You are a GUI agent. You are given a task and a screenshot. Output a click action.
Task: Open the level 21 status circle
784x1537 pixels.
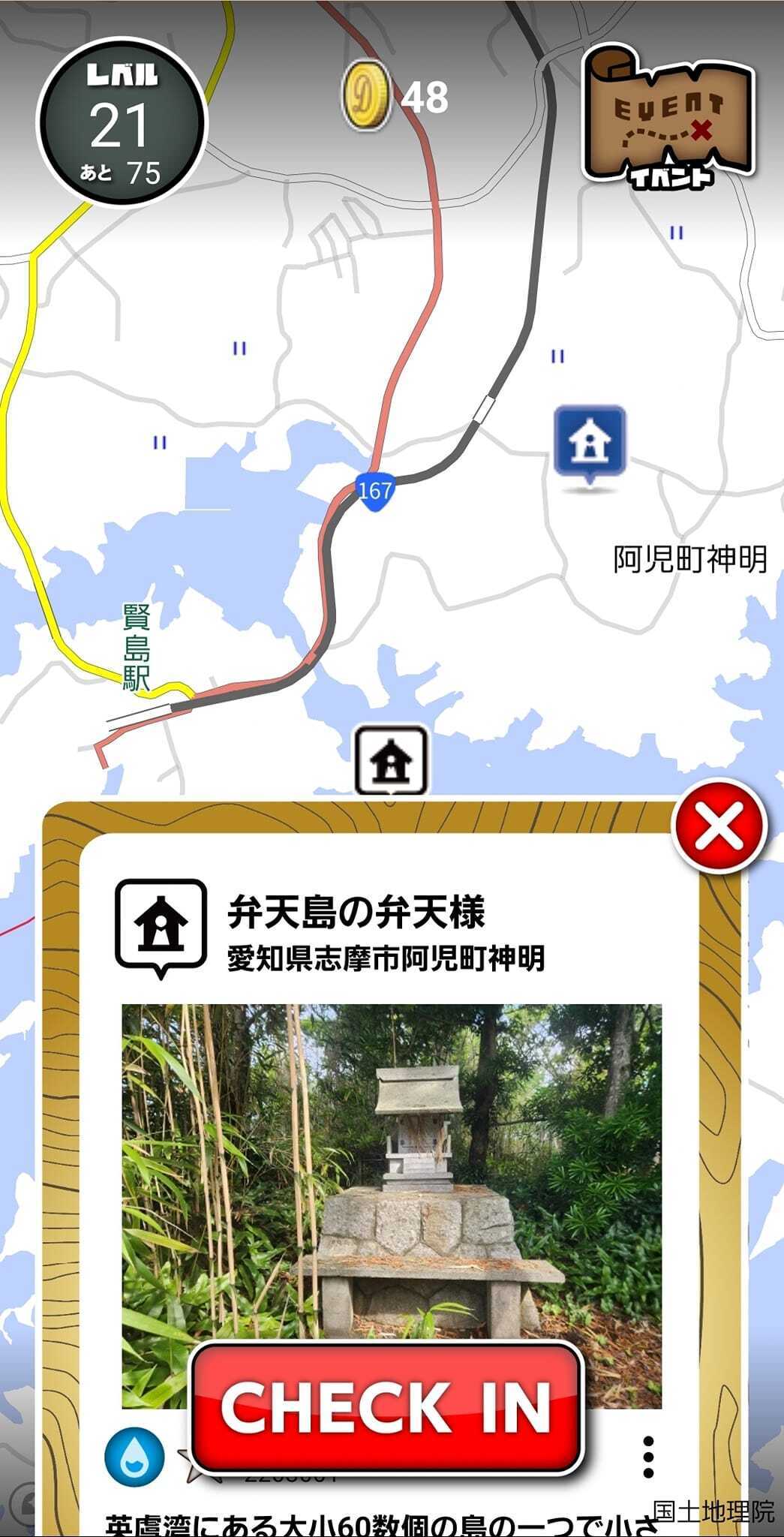pyautogui.click(x=120, y=122)
